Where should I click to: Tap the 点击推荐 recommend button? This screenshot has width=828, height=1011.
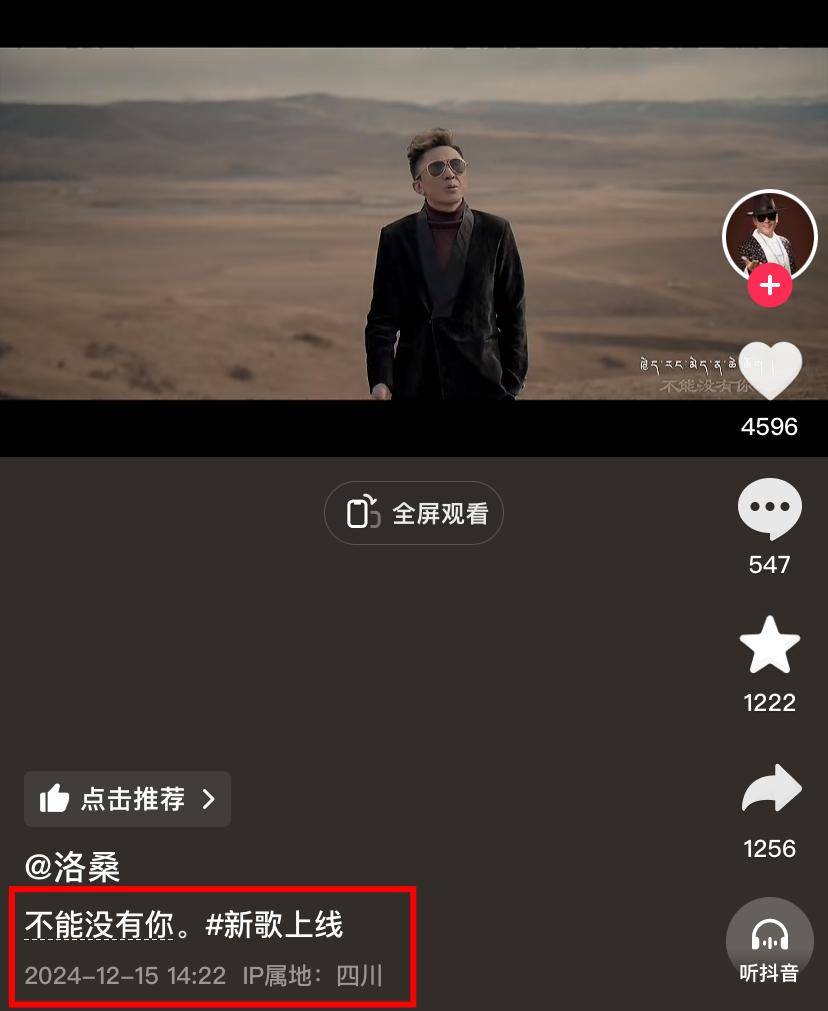point(127,799)
